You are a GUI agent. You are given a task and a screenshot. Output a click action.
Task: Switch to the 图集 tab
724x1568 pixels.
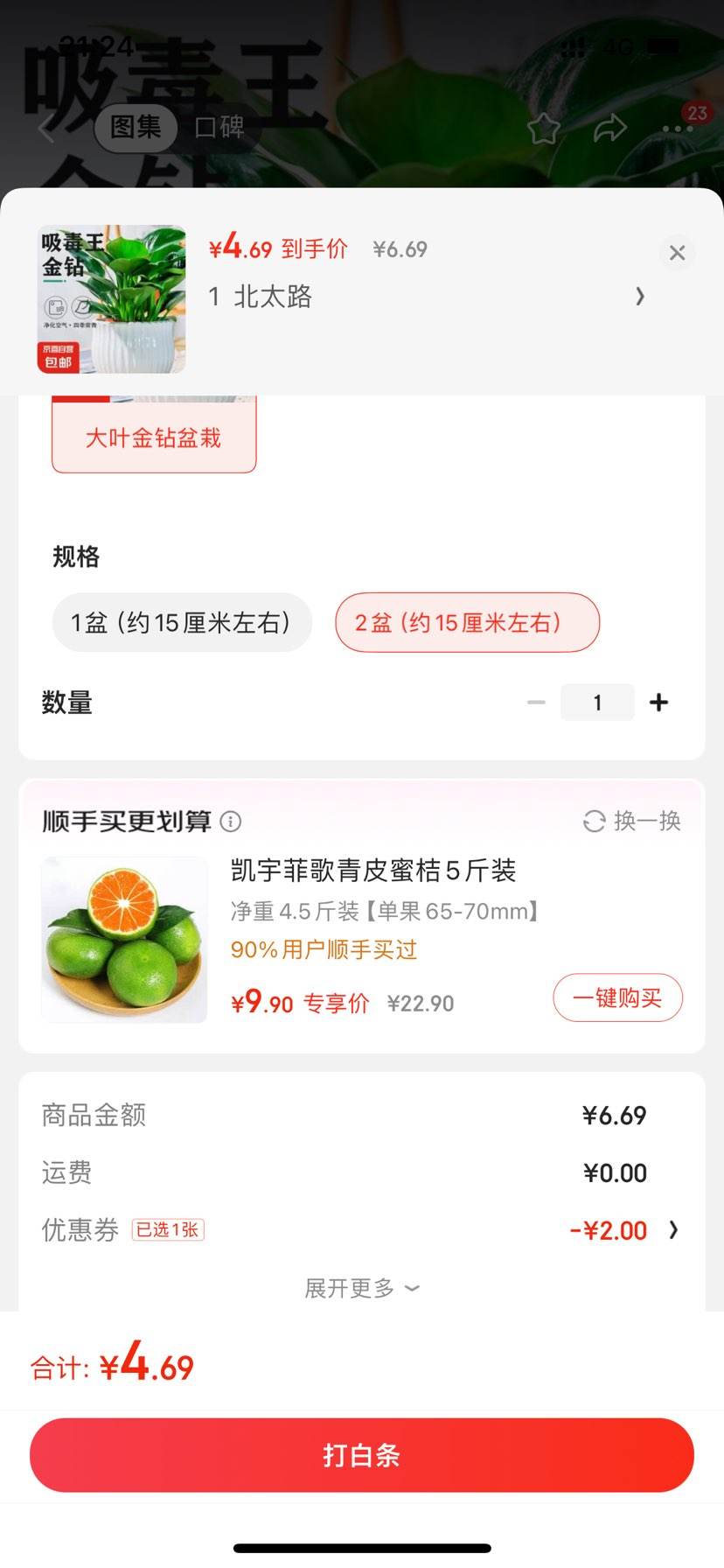point(136,128)
